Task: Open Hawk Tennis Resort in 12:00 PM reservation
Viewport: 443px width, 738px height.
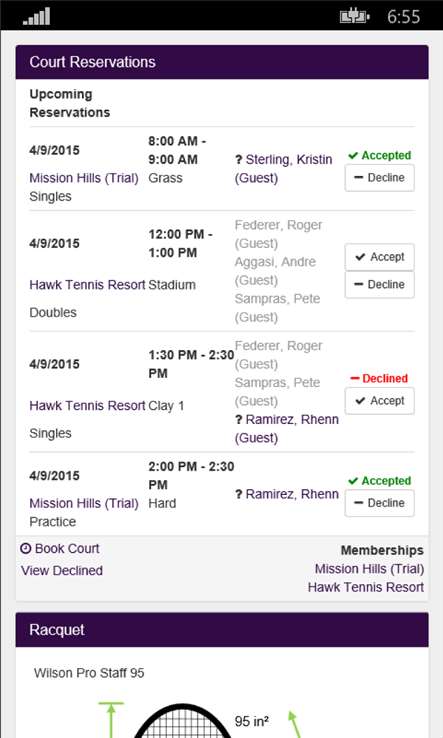Action: [87, 285]
